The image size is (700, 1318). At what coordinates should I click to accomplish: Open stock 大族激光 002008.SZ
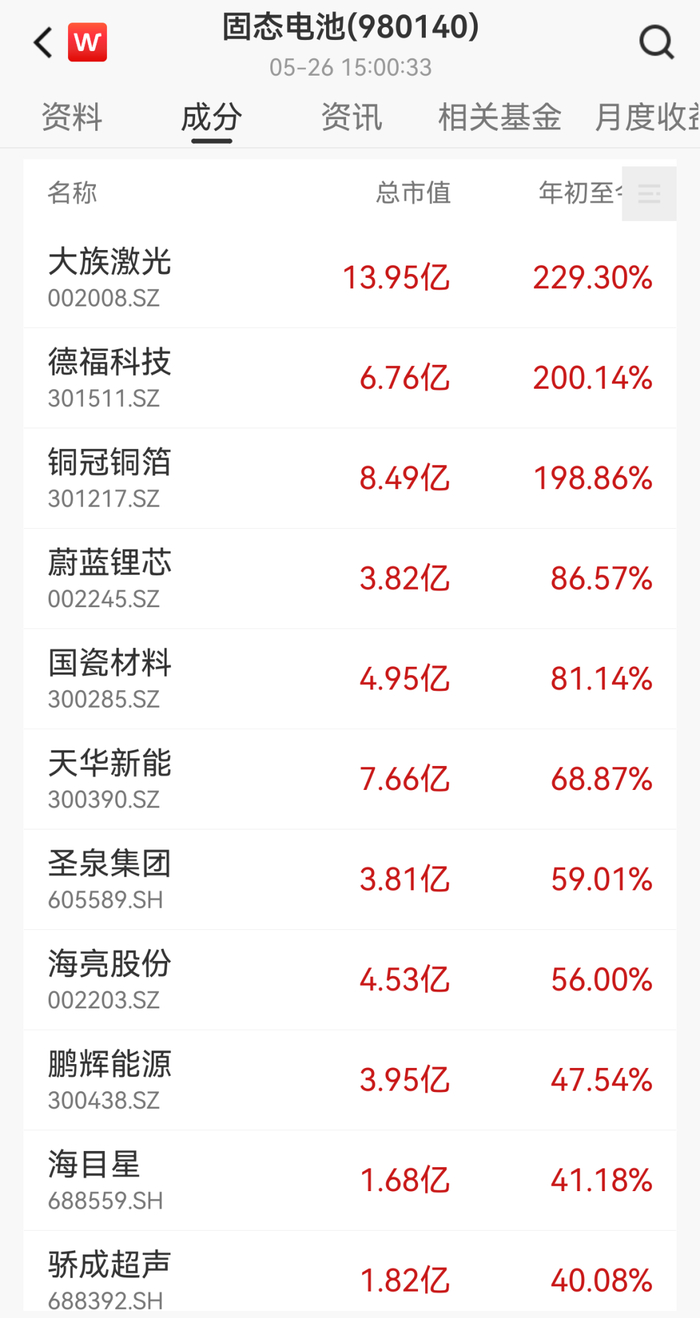350,278
